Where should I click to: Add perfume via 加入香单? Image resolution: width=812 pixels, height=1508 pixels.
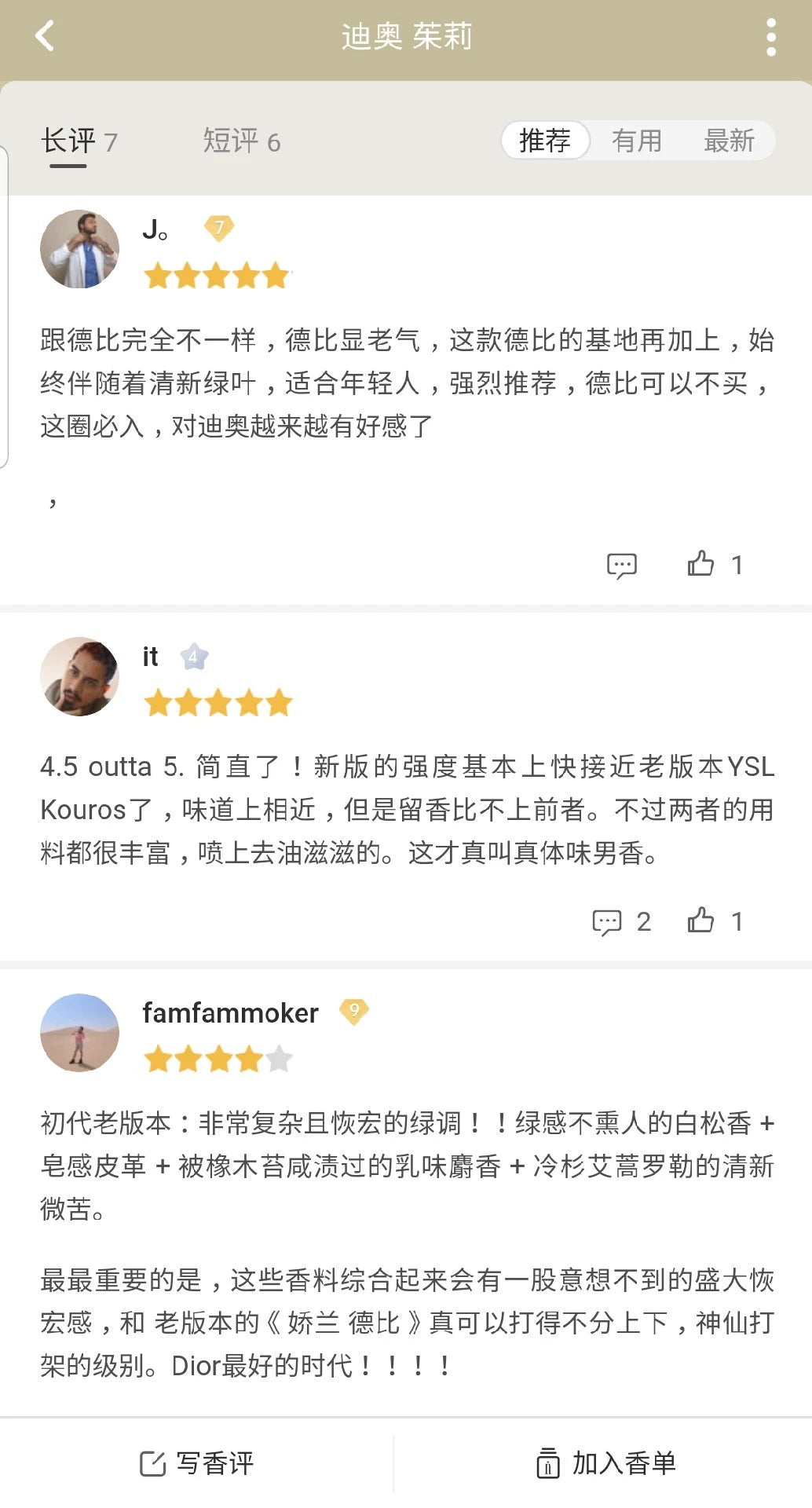605,1463
